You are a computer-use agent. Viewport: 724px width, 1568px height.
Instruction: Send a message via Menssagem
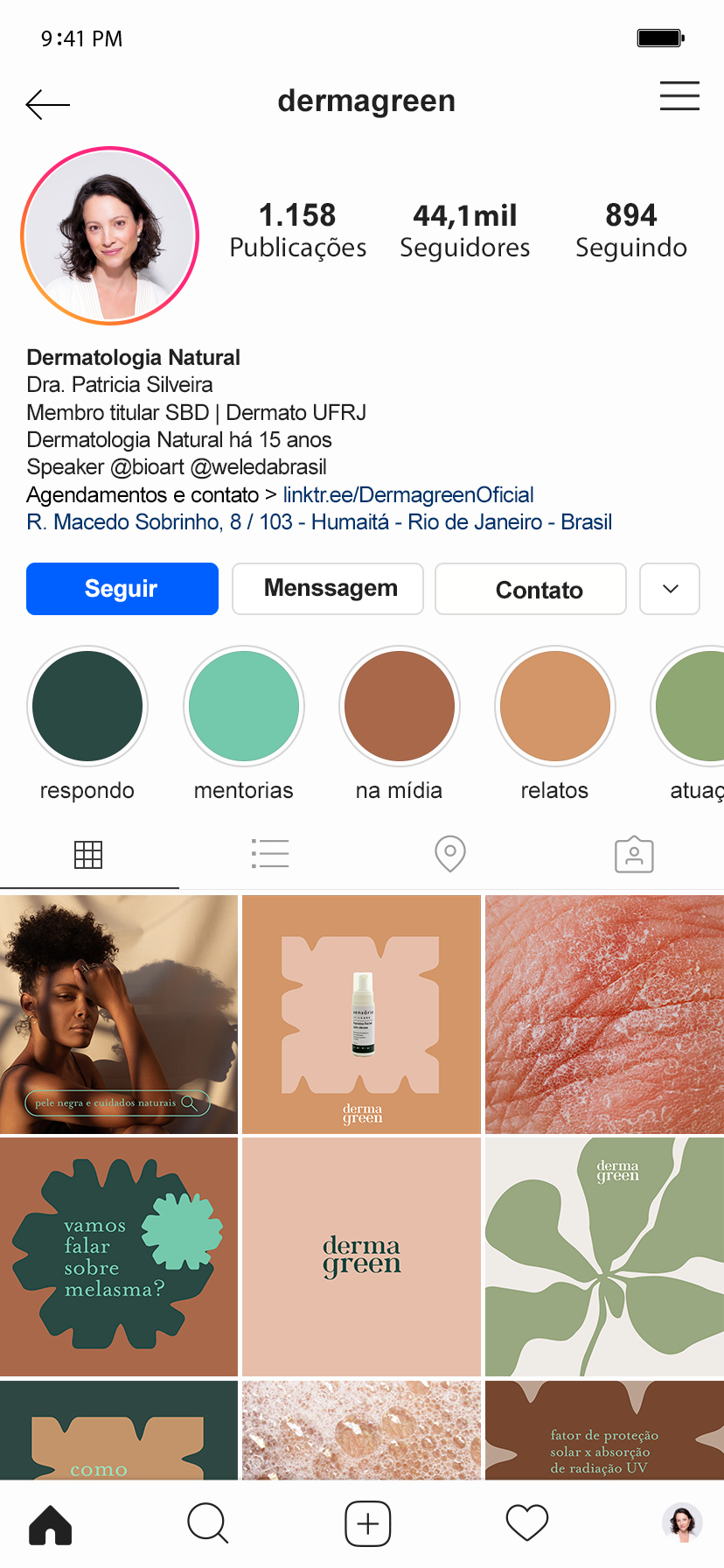[x=328, y=589]
